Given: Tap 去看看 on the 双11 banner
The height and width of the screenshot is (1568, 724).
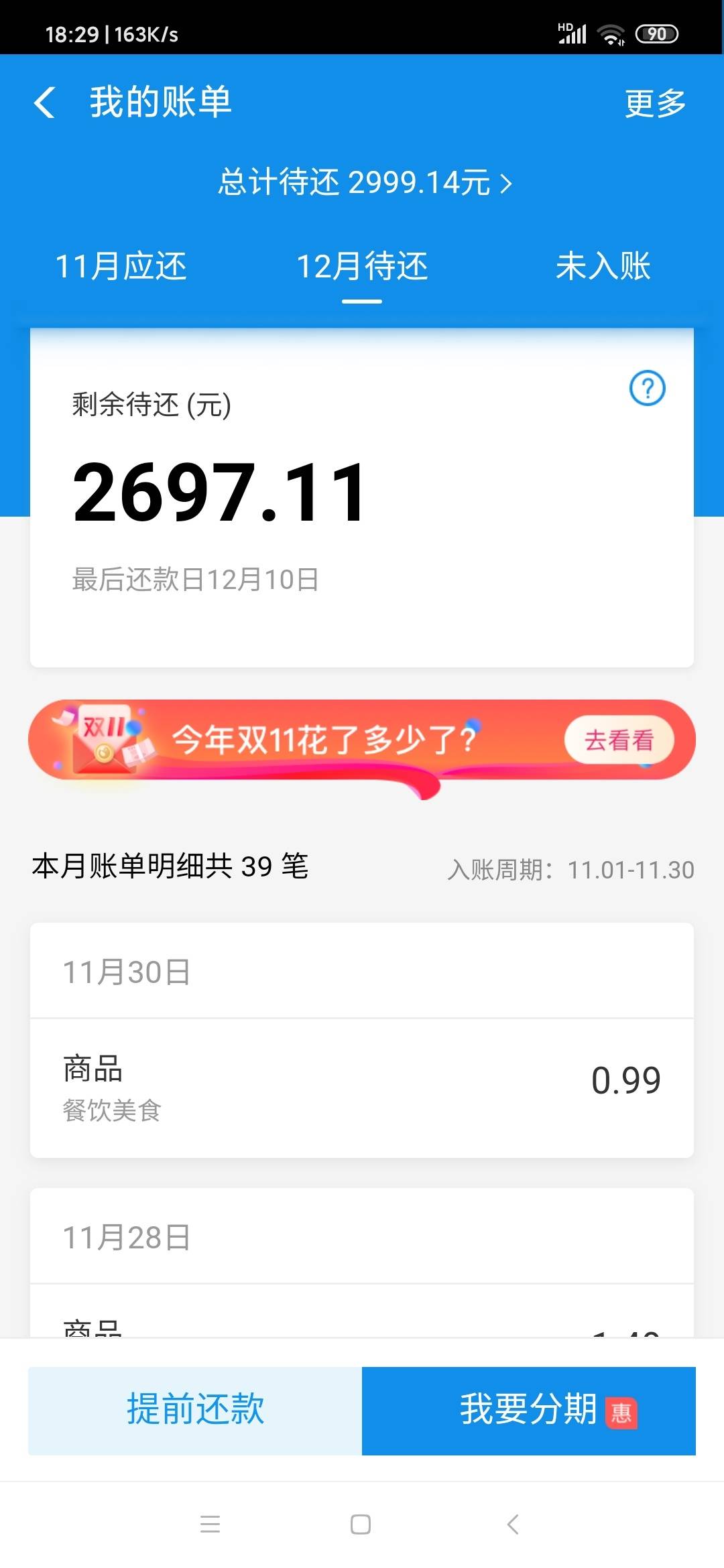Looking at the screenshot, I should point(618,740).
